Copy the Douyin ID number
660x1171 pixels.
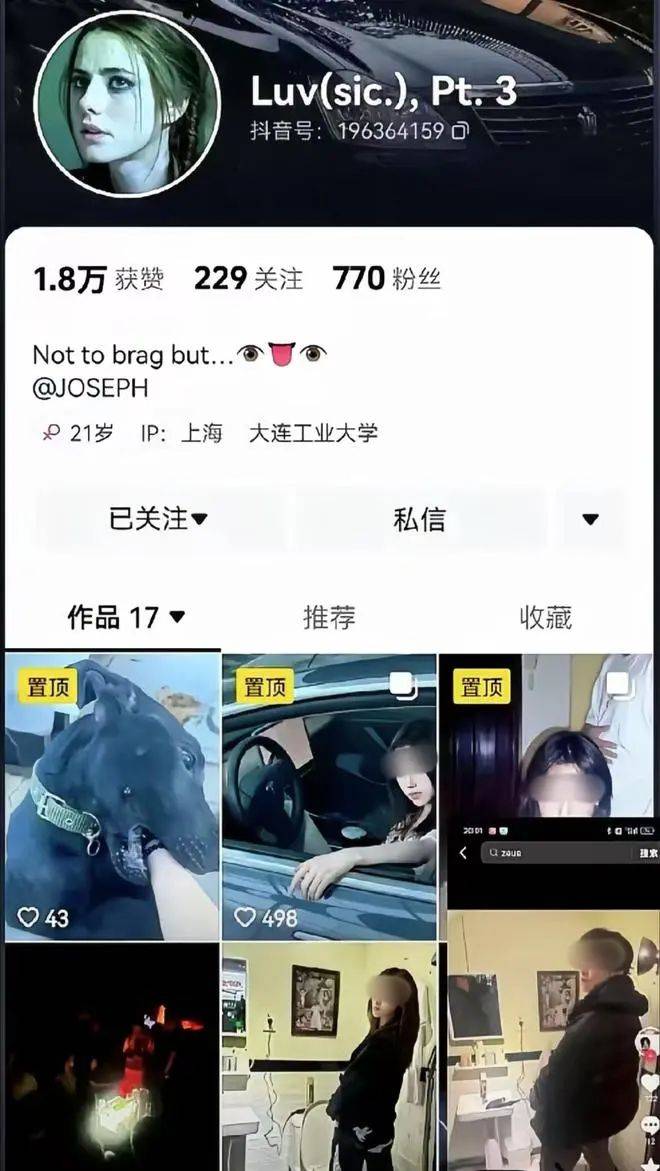[461, 131]
